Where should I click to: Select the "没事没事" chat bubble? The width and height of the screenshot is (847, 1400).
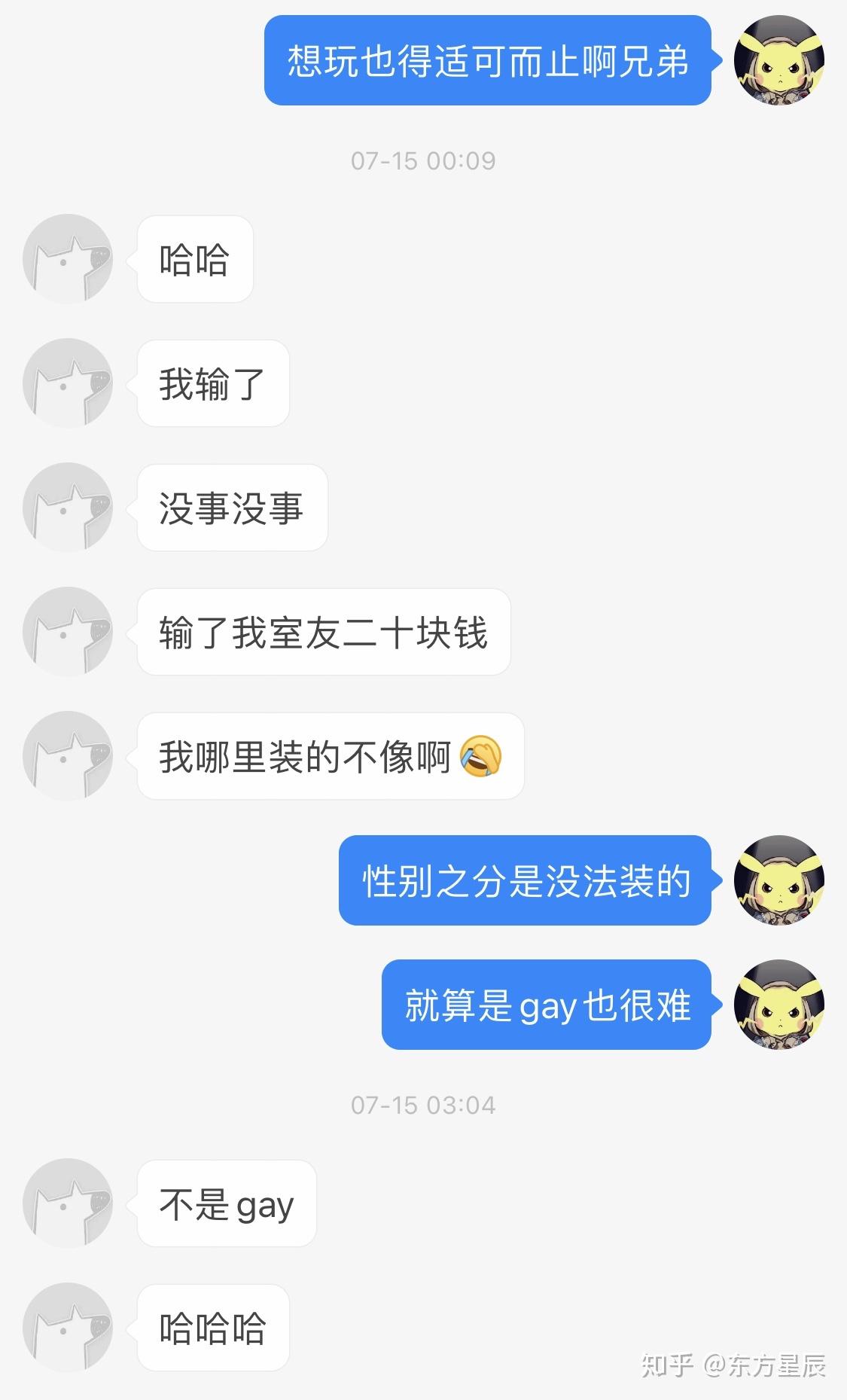pyautogui.click(x=231, y=508)
